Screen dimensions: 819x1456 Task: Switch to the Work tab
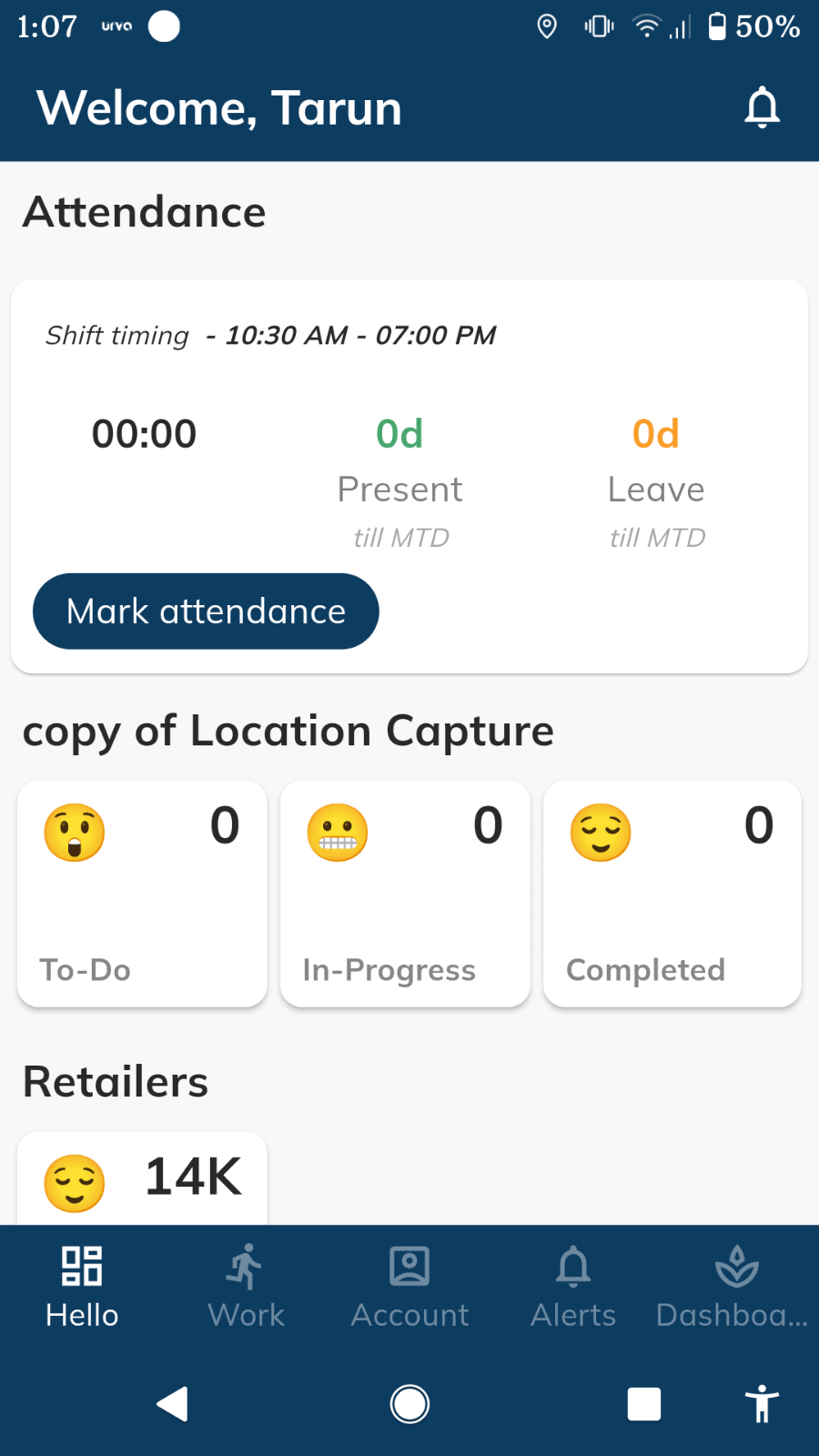246,1288
